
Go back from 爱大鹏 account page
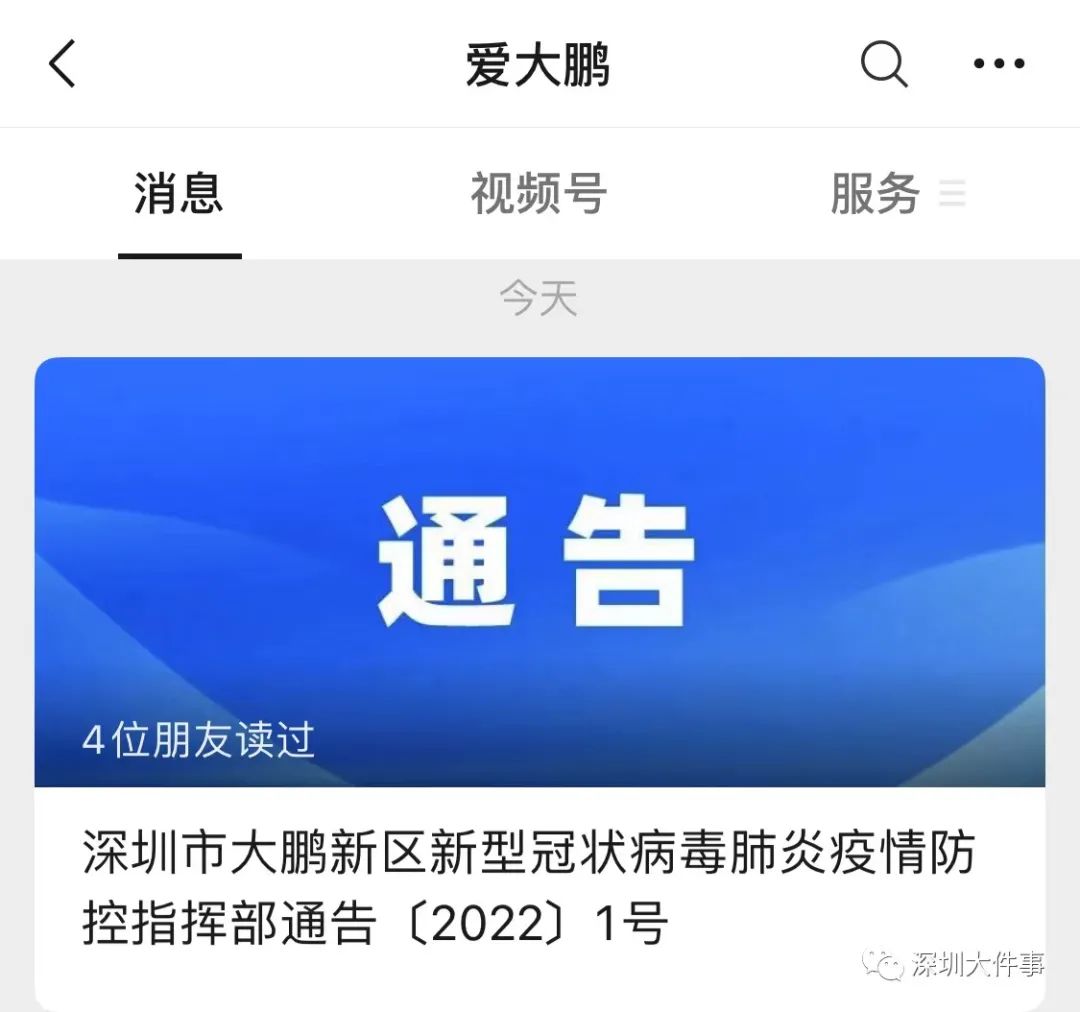click(62, 65)
